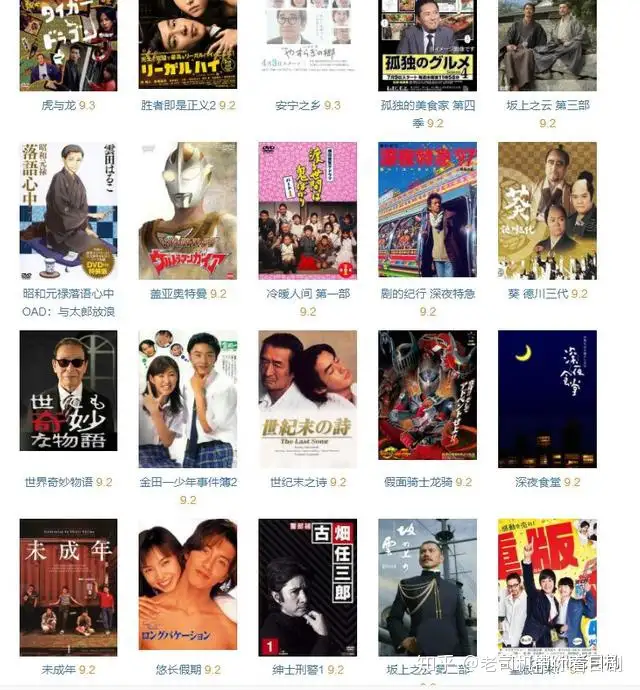The width and height of the screenshot is (640, 690).
Task: Open 葵 德川三代 poster
Action: (547, 210)
